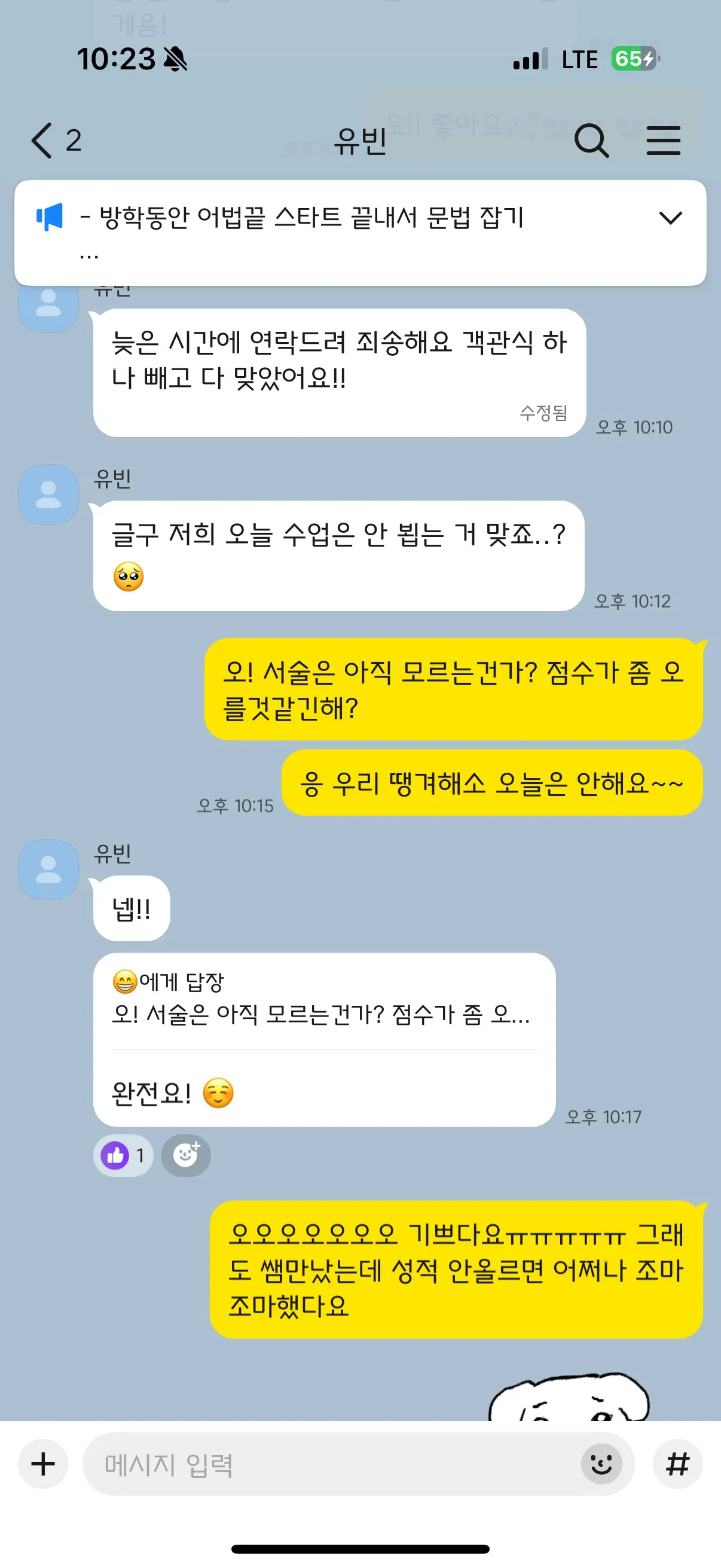The height and width of the screenshot is (1568, 721).
Task: Tap the blue megaphone announcement icon
Action: pyautogui.click(x=50, y=217)
